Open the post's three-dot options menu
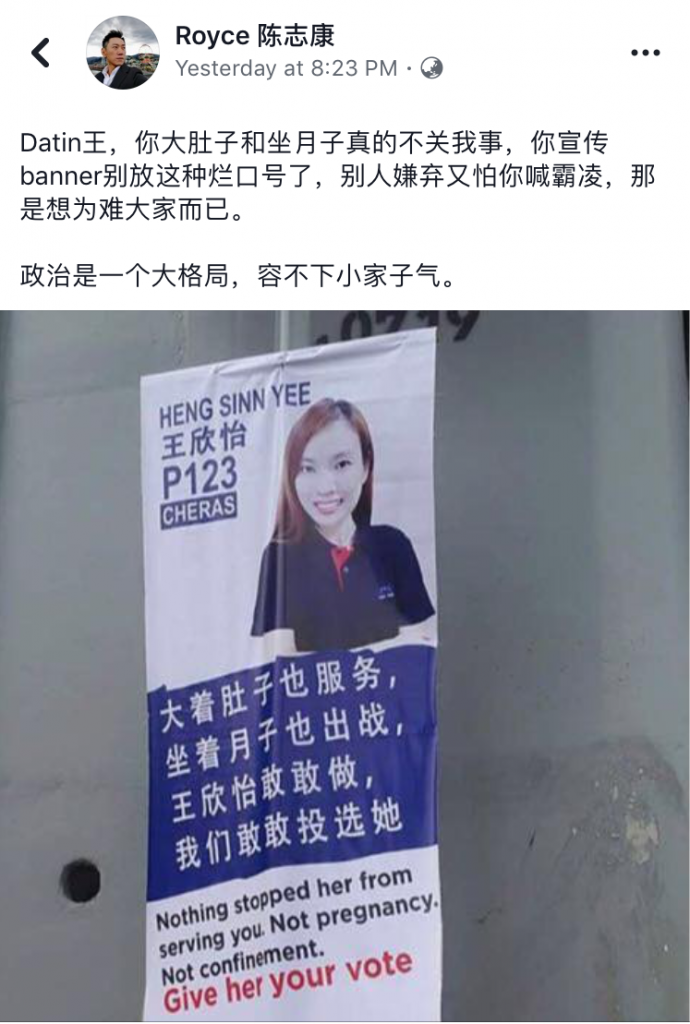The image size is (690, 1024). [x=645, y=53]
